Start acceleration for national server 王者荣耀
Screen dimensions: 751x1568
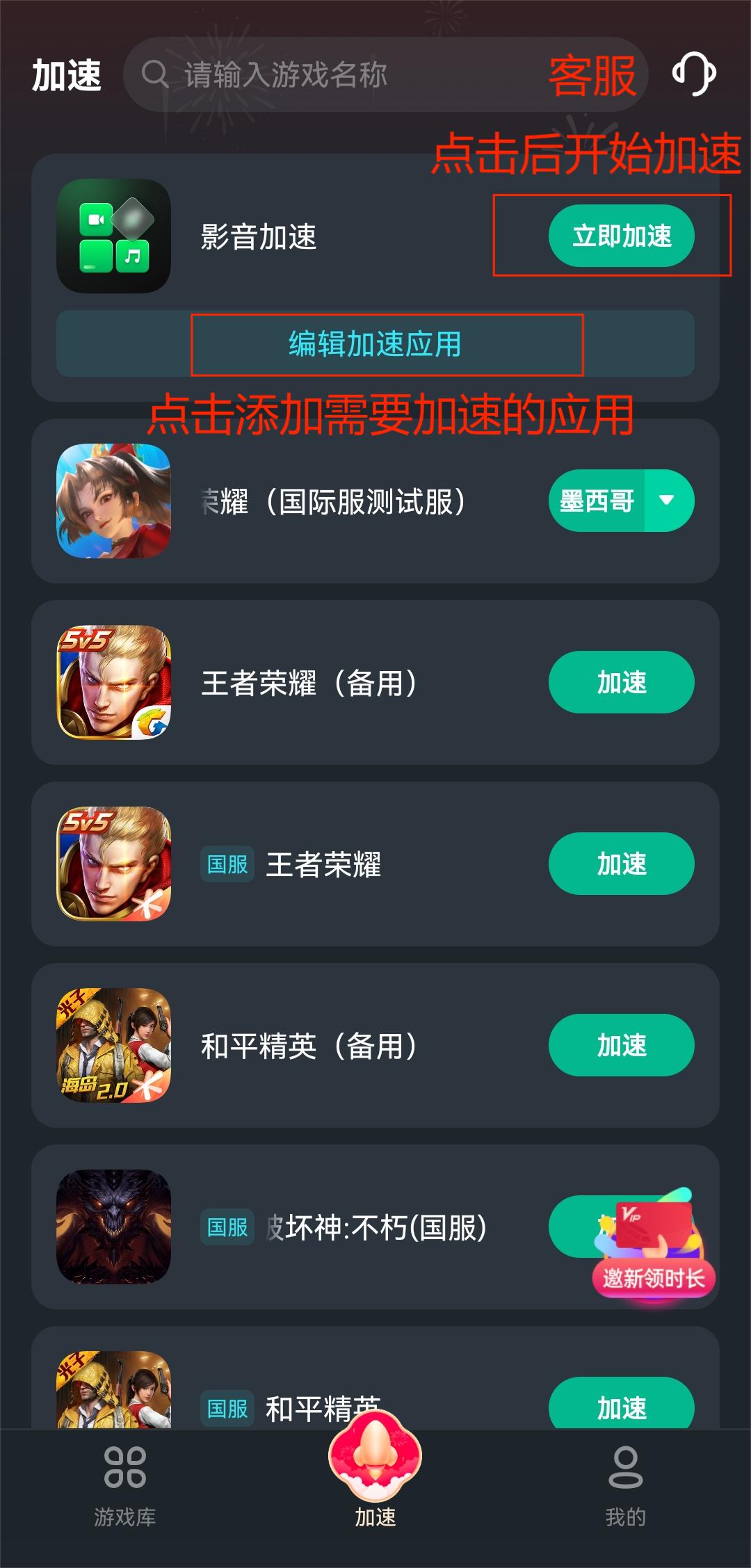[x=620, y=864]
